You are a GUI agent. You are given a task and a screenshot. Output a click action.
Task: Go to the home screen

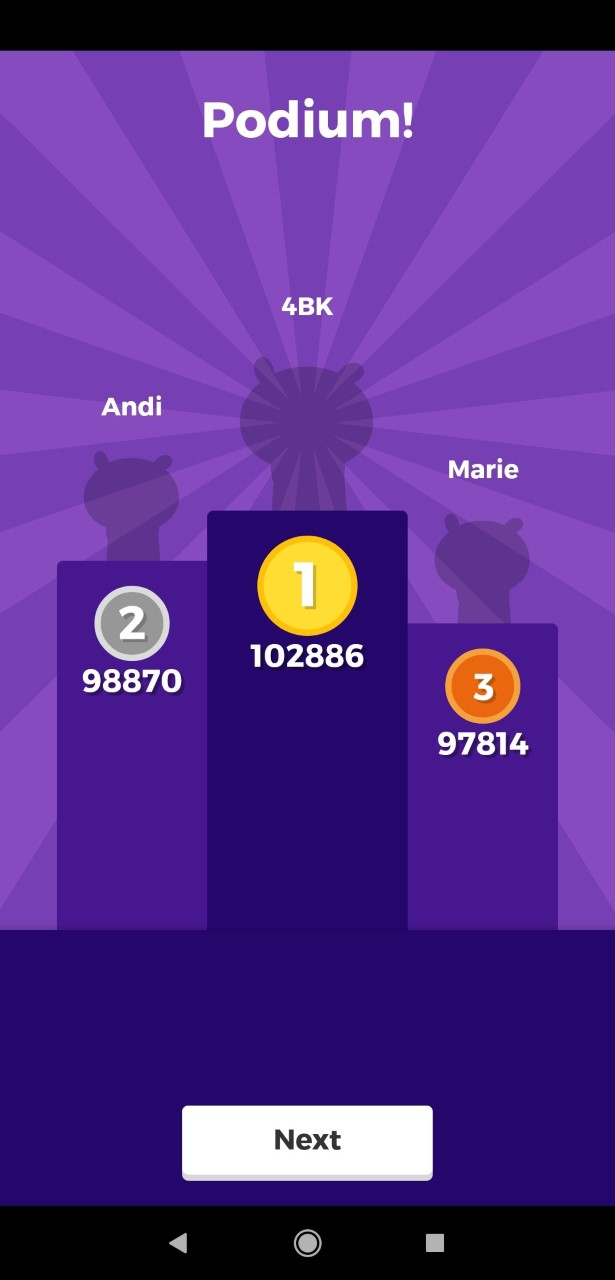[x=307, y=1242]
